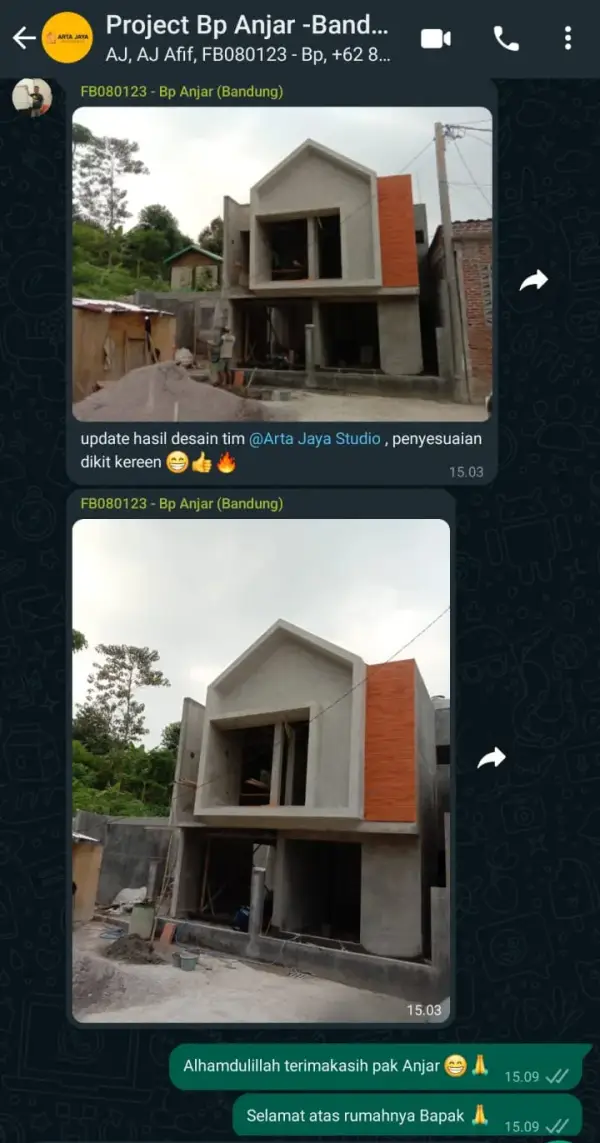
Task: Start a group video call
Action: (436, 38)
